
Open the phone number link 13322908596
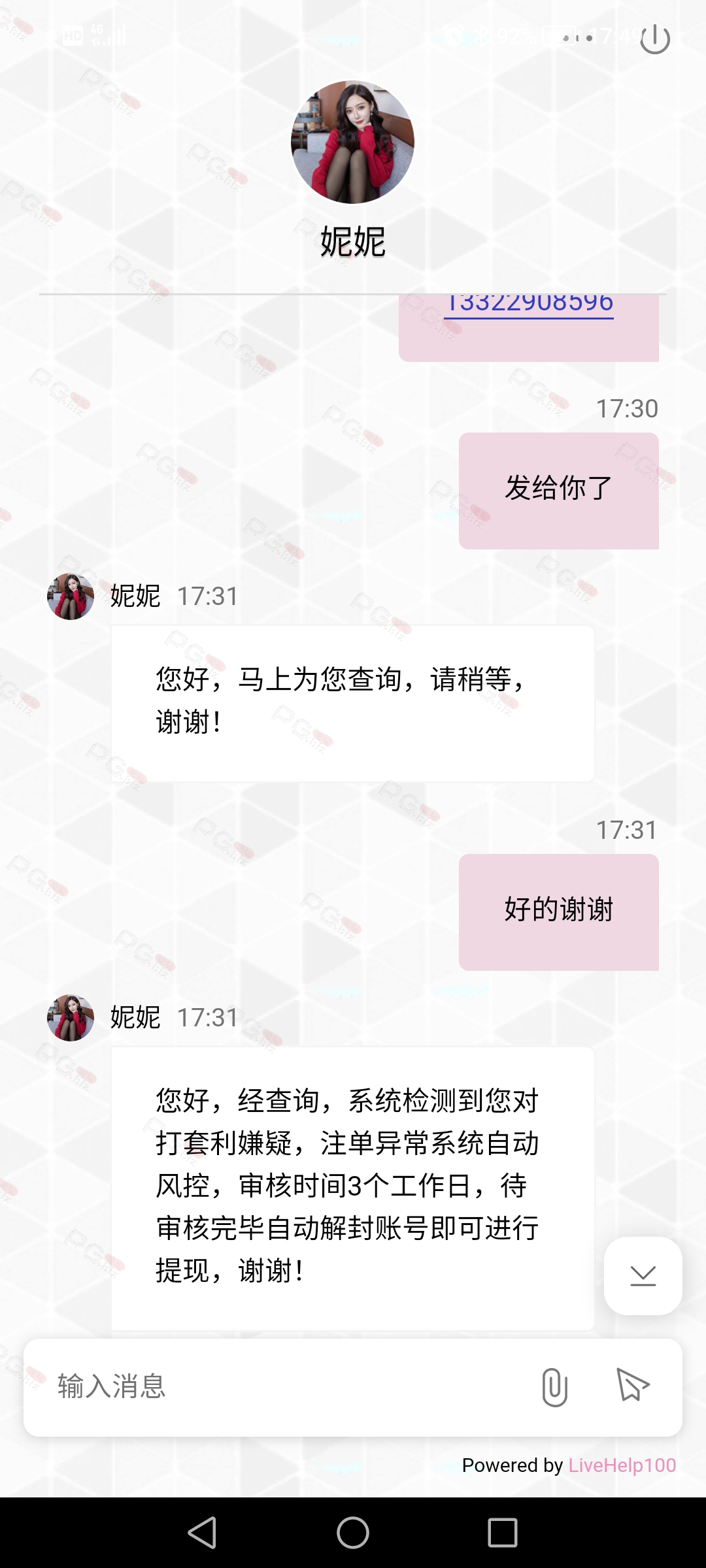point(529,304)
